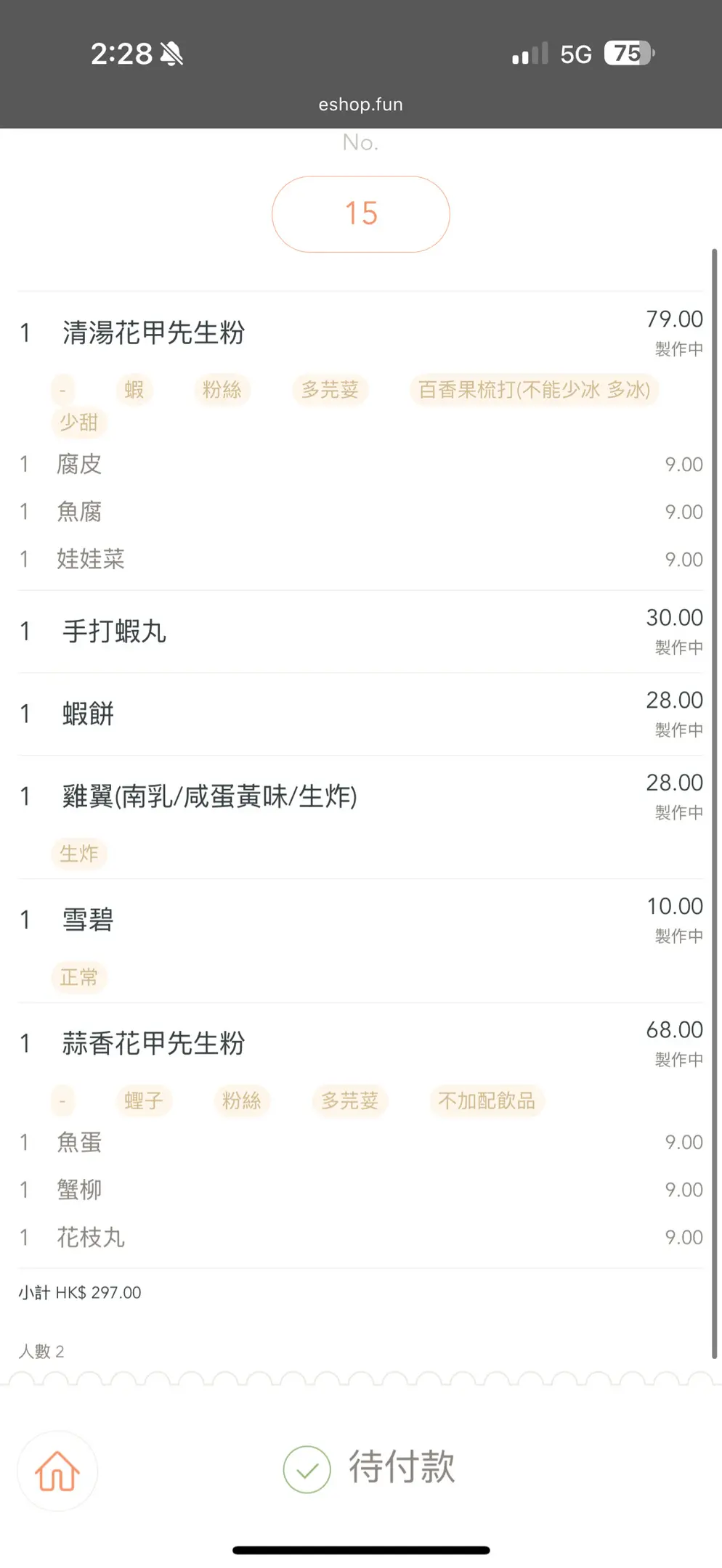Tap the 待付款 payment button
Screen dimensions: 722x1568
pyautogui.click(x=369, y=1468)
